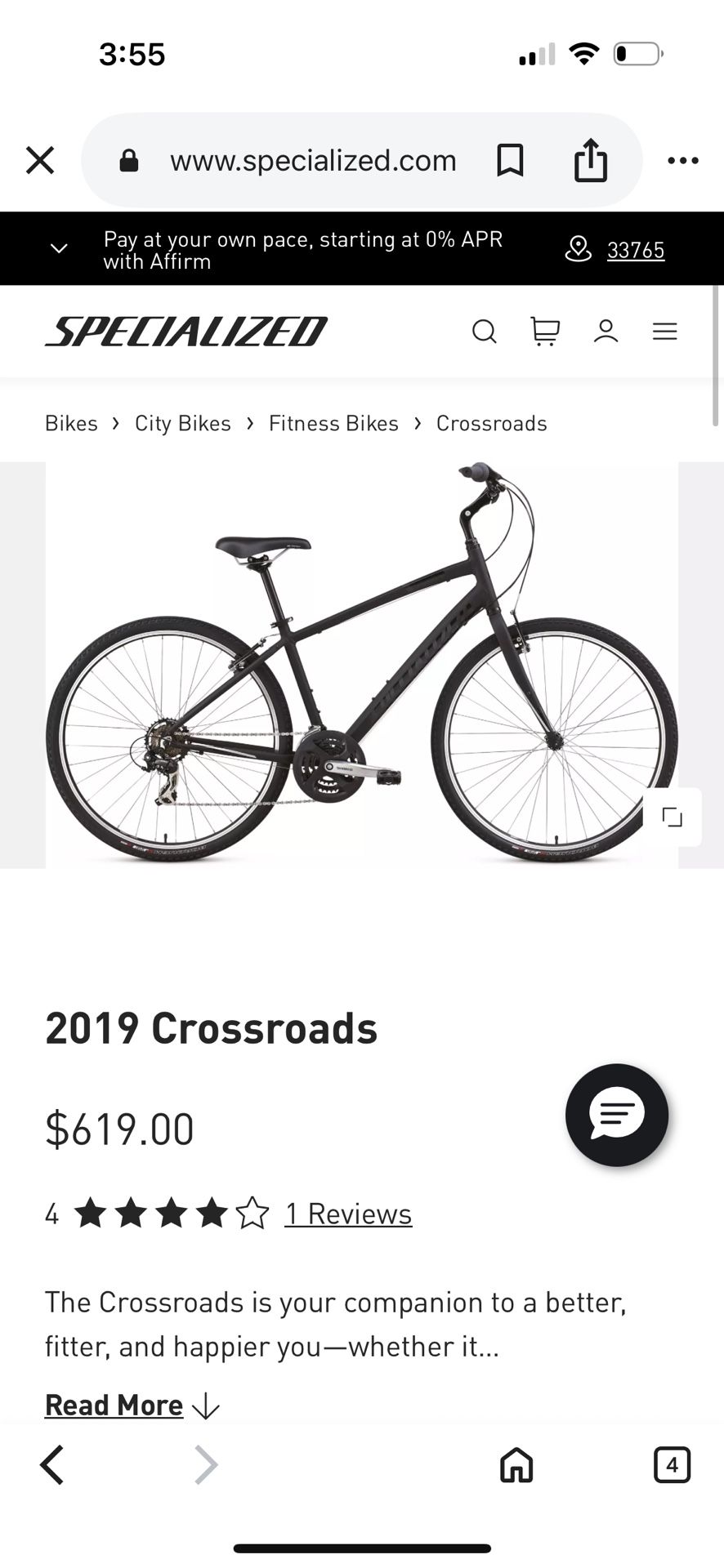This screenshot has width=724, height=1568.
Task: Go to Bikes breadcrumb
Action: point(71,423)
